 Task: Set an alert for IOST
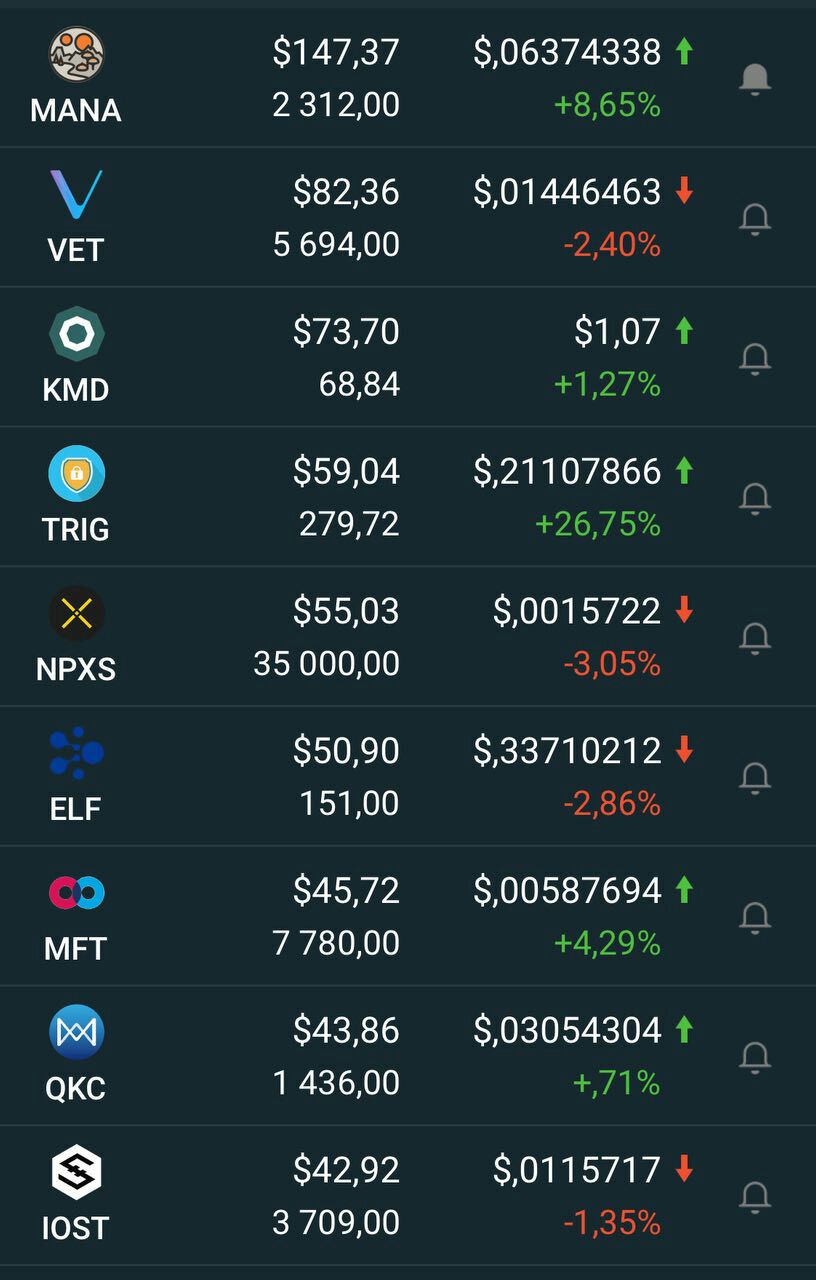click(755, 1196)
